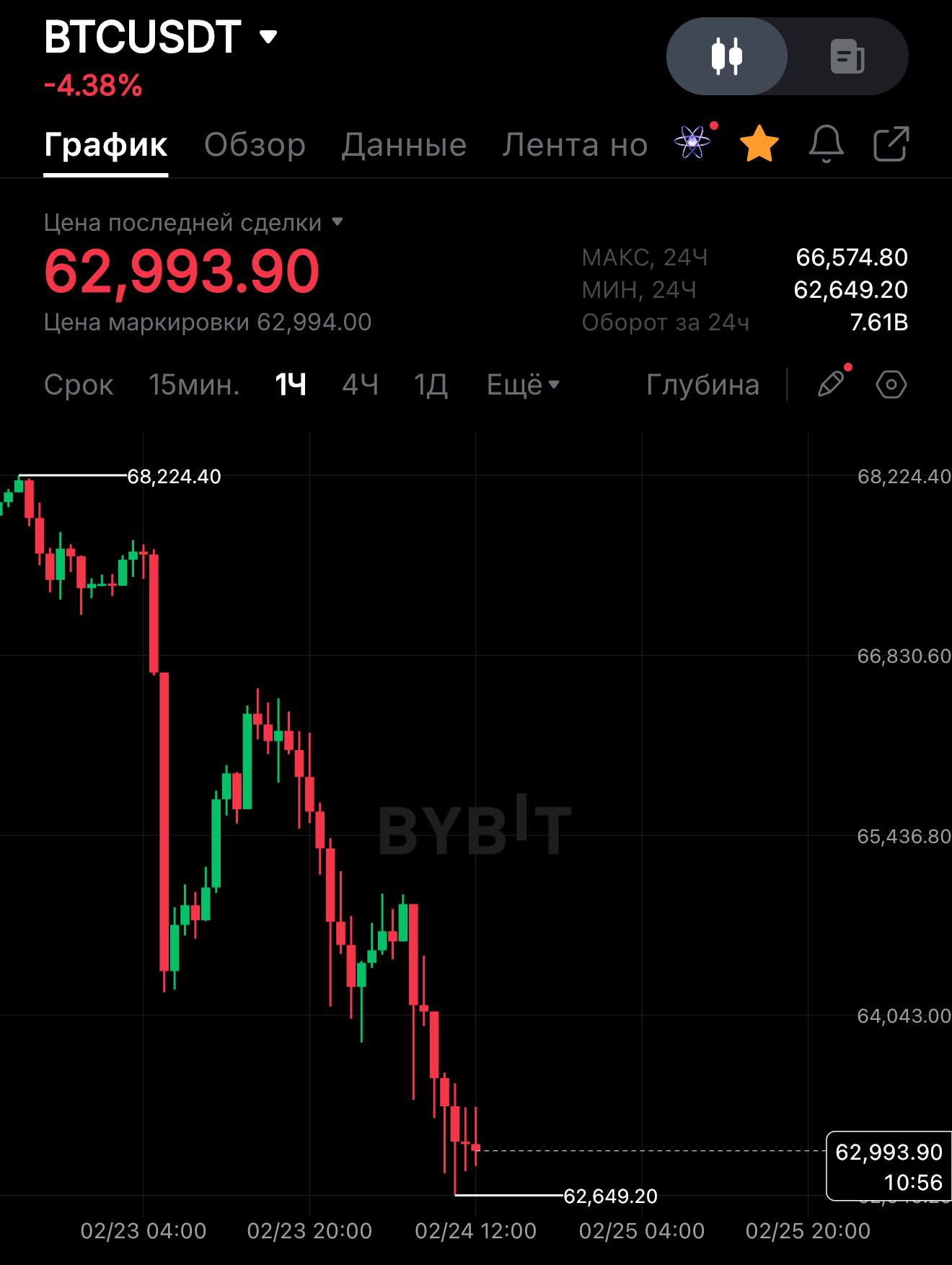
Task: Expand the Ещё timeframes dropdown
Action: pyautogui.click(x=523, y=384)
